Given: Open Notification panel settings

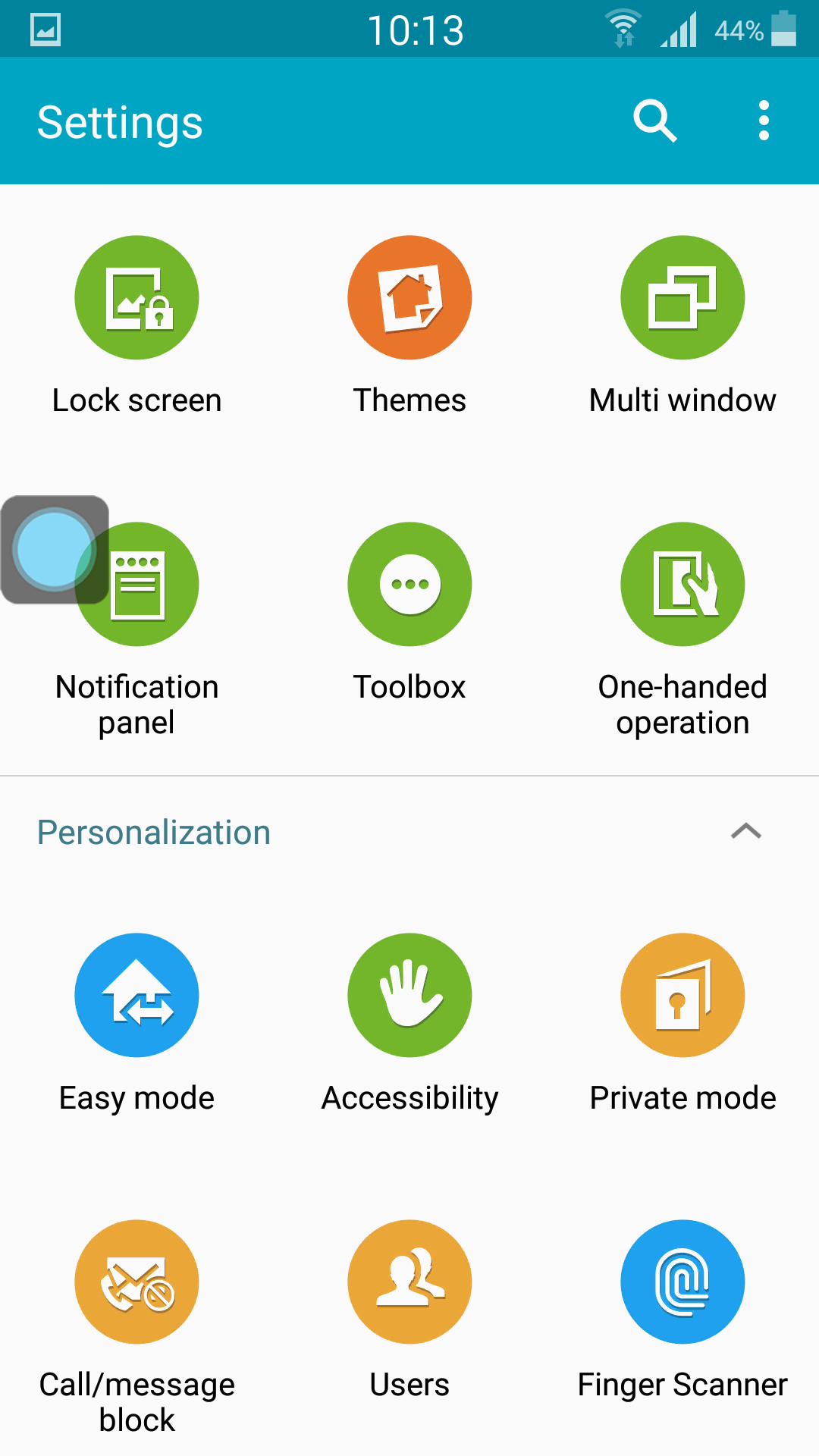Looking at the screenshot, I should click(x=137, y=631).
